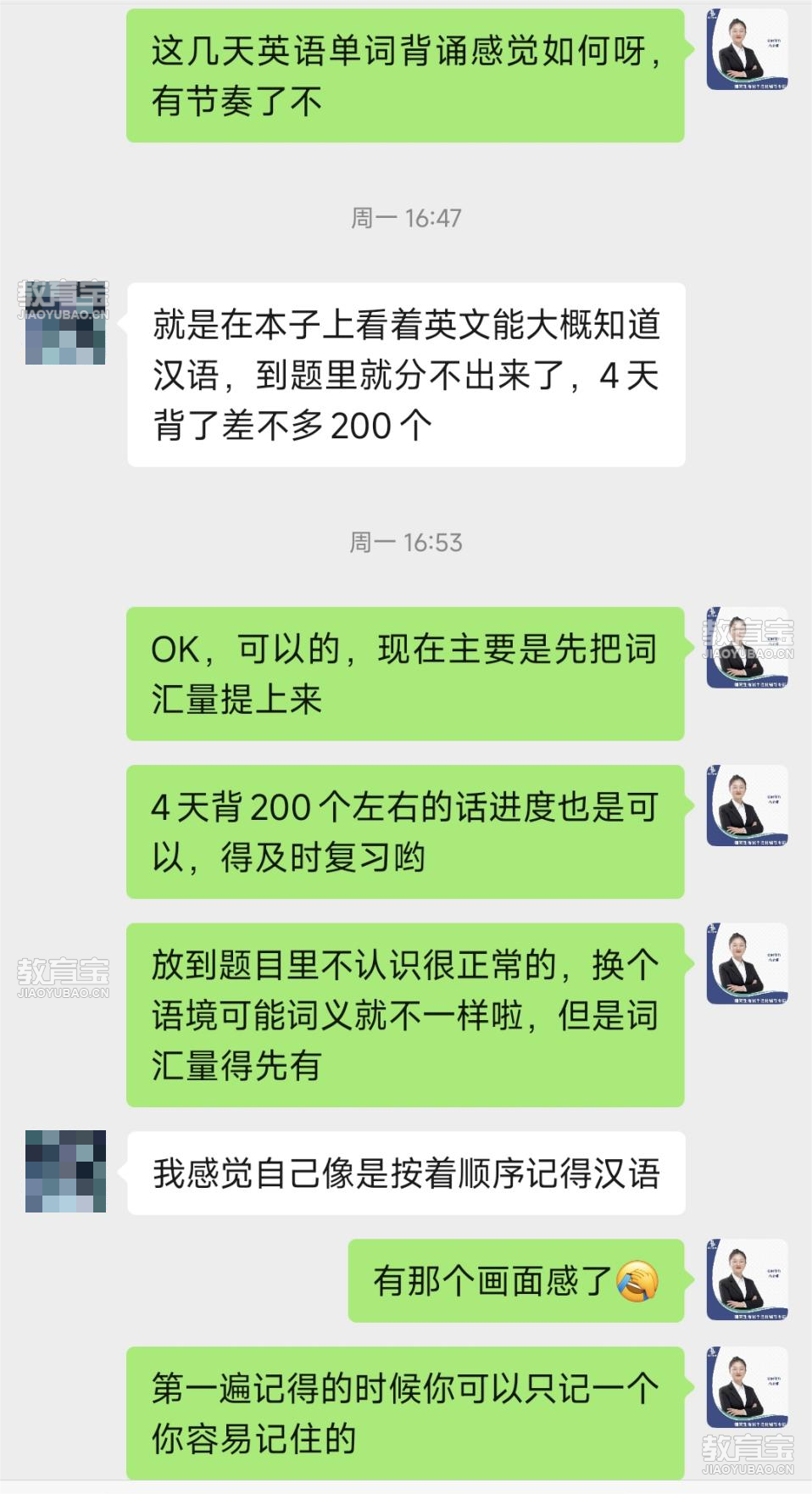Open teacher's avatar beside the 有节奏了不 message
The image size is (812, 1494).
pyautogui.click(x=747, y=49)
